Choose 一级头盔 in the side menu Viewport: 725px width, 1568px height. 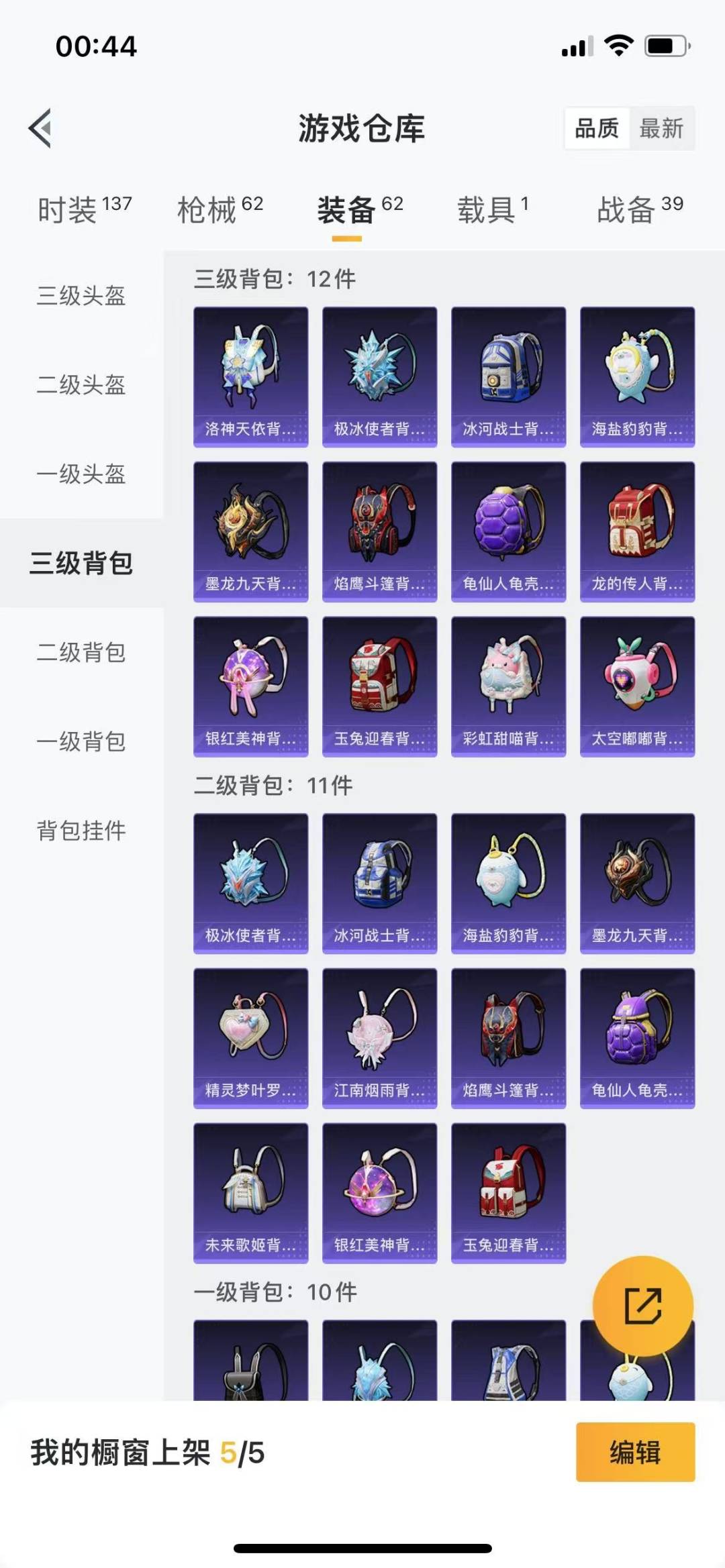pyautogui.click(x=81, y=474)
